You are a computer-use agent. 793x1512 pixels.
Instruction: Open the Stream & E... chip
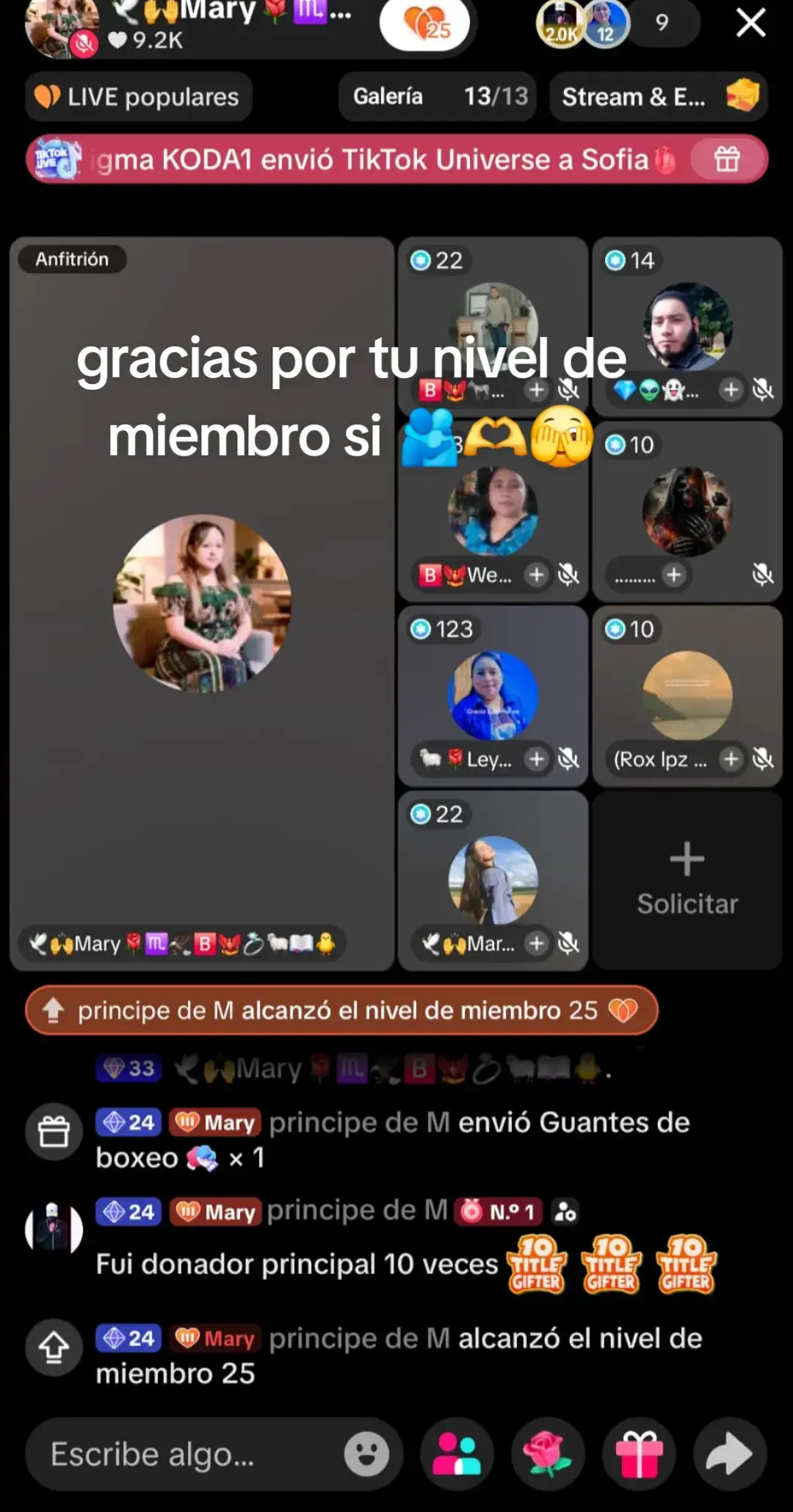pos(659,96)
